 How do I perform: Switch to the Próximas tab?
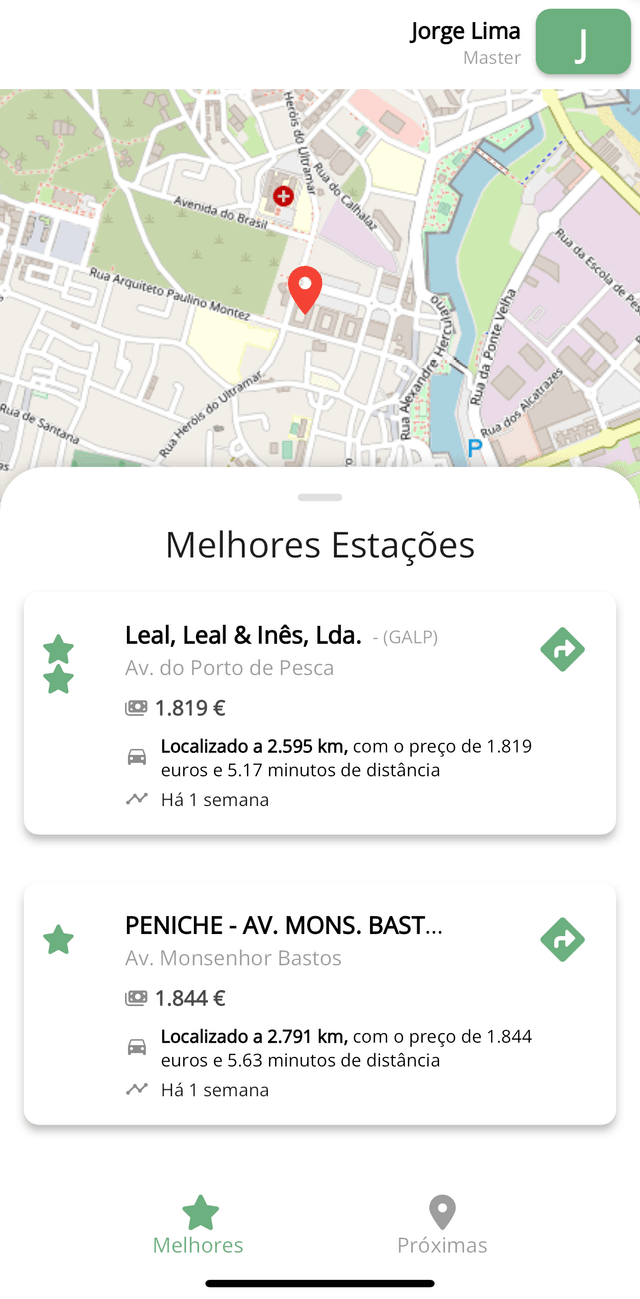click(442, 1225)
